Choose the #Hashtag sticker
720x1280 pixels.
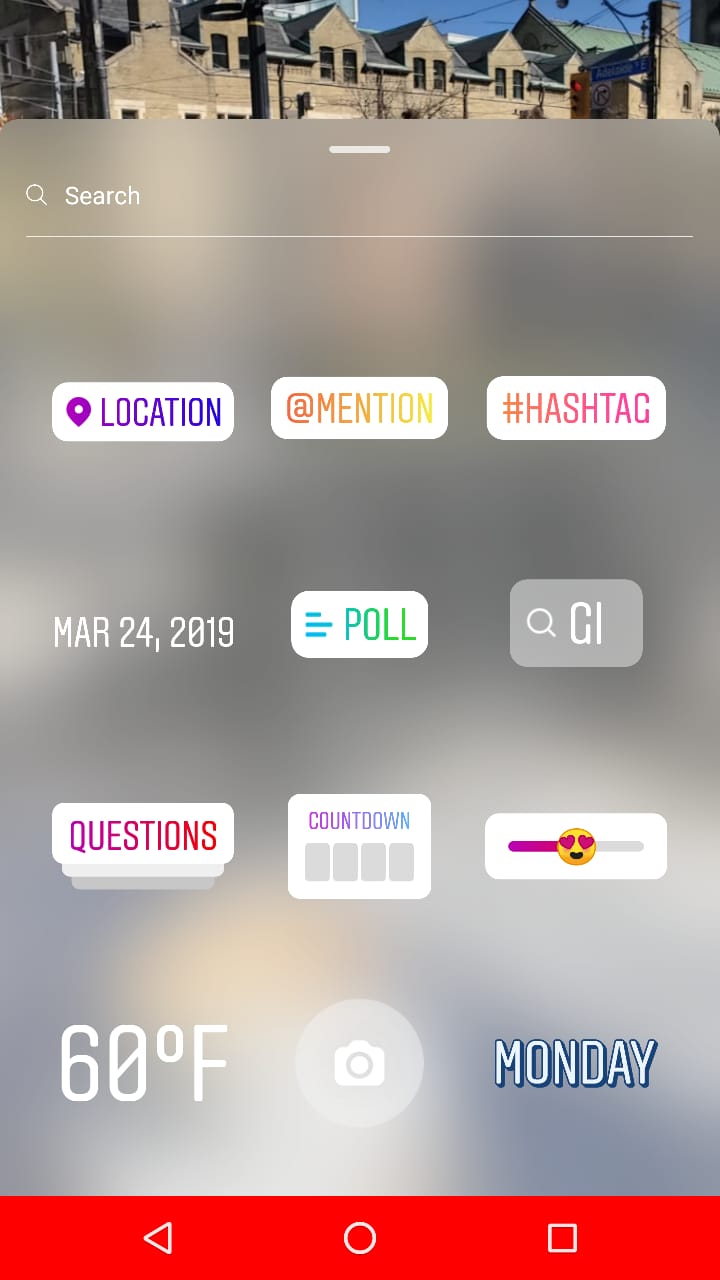[576, 408]
